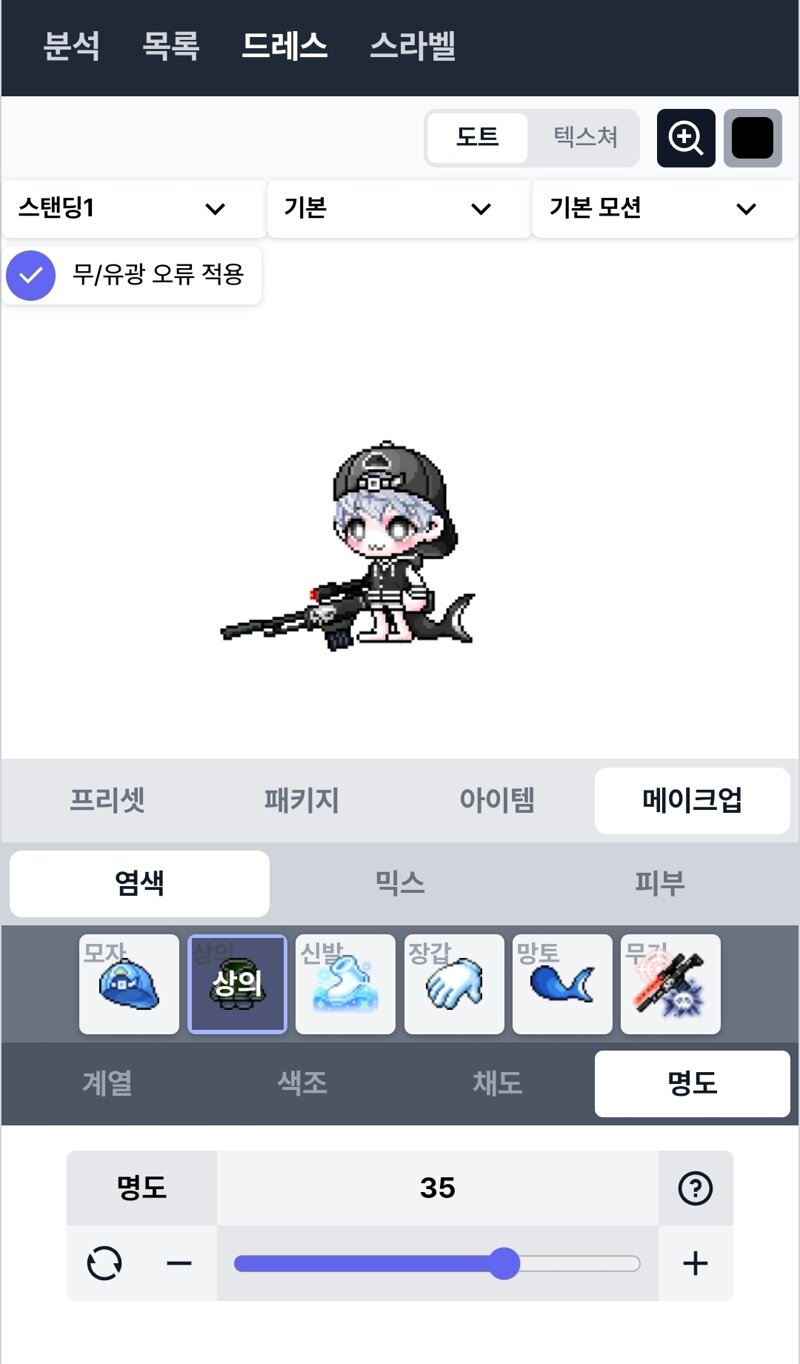Open the 명도 help question icon
Image resolution: width=800 pixels, height=1364 pixels.
click(695, 1188)
